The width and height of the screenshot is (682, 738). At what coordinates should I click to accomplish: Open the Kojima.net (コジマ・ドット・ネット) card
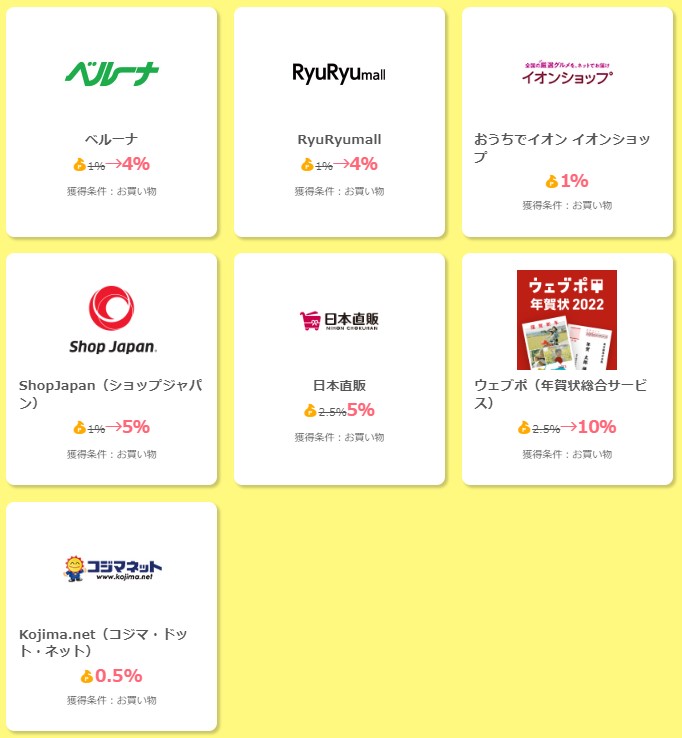coord(111,615)
